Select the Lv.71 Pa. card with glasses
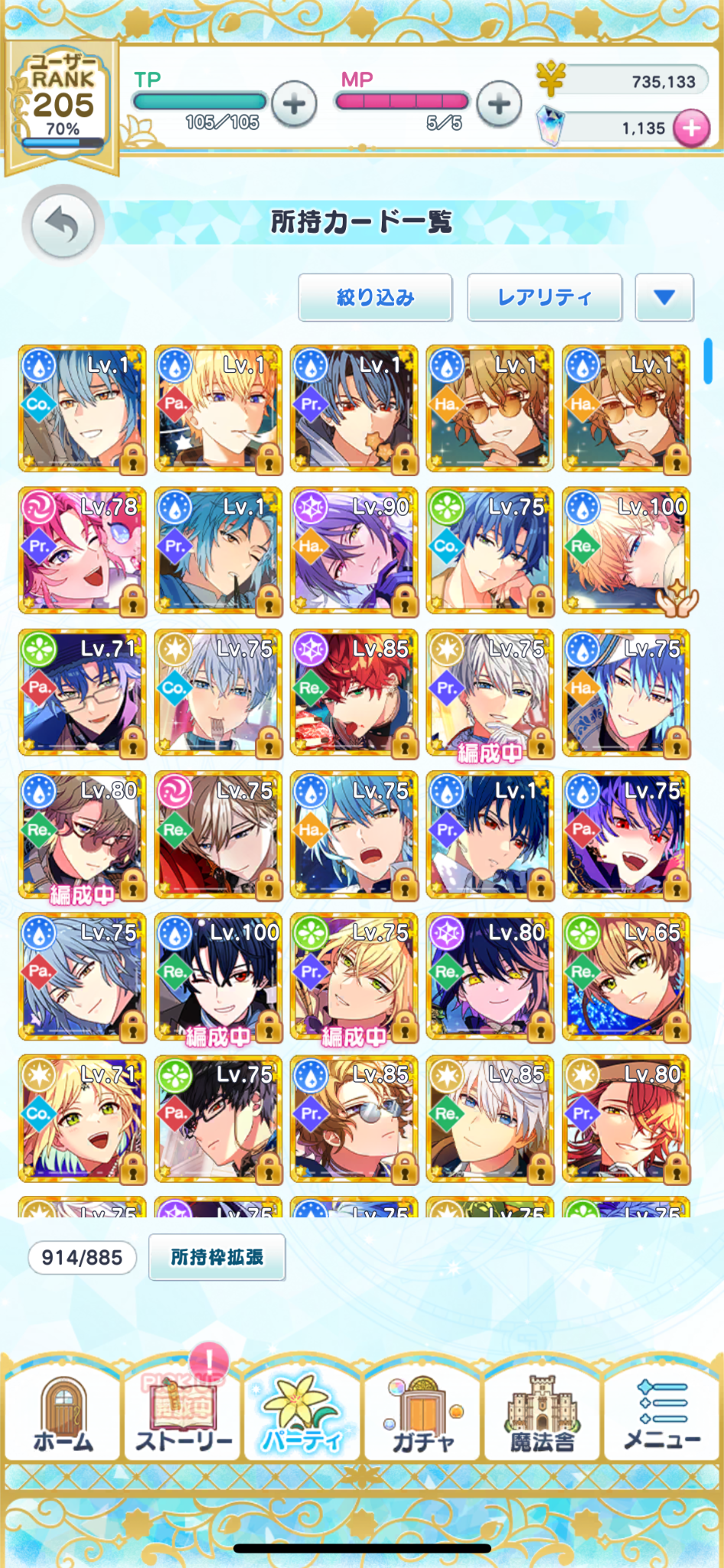 pyautogui.click(x=83, y=693)
